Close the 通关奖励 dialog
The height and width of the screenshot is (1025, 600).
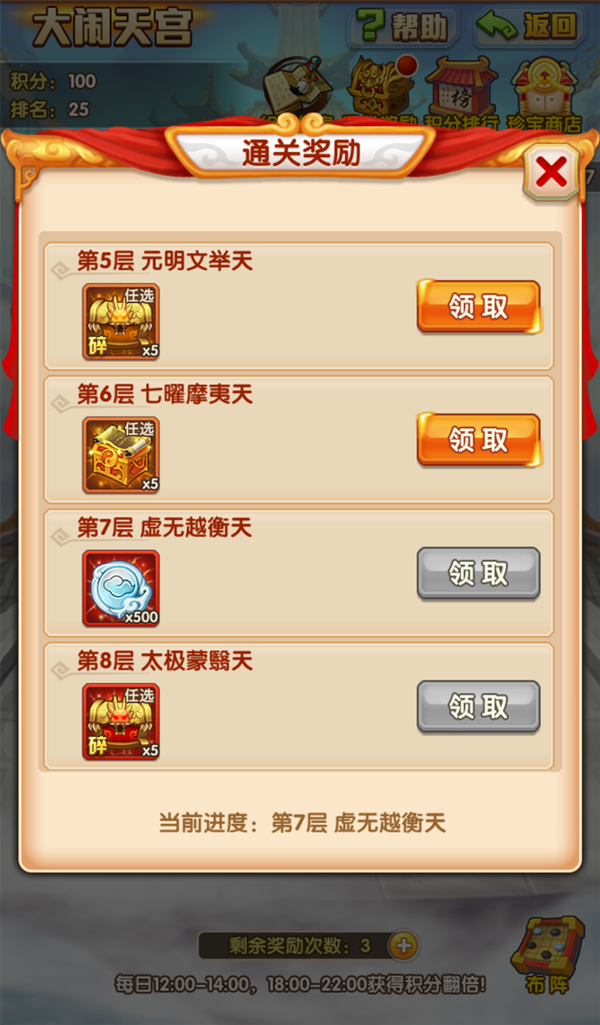pyautogui.click(x=551, y=173)
